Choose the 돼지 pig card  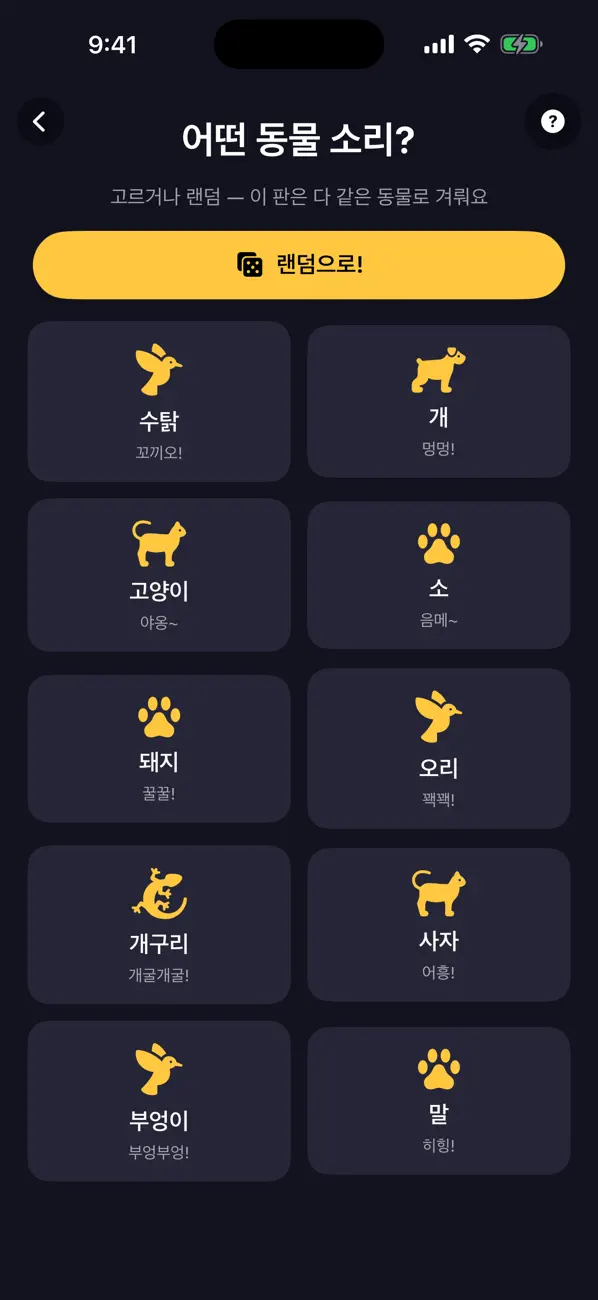159,749
